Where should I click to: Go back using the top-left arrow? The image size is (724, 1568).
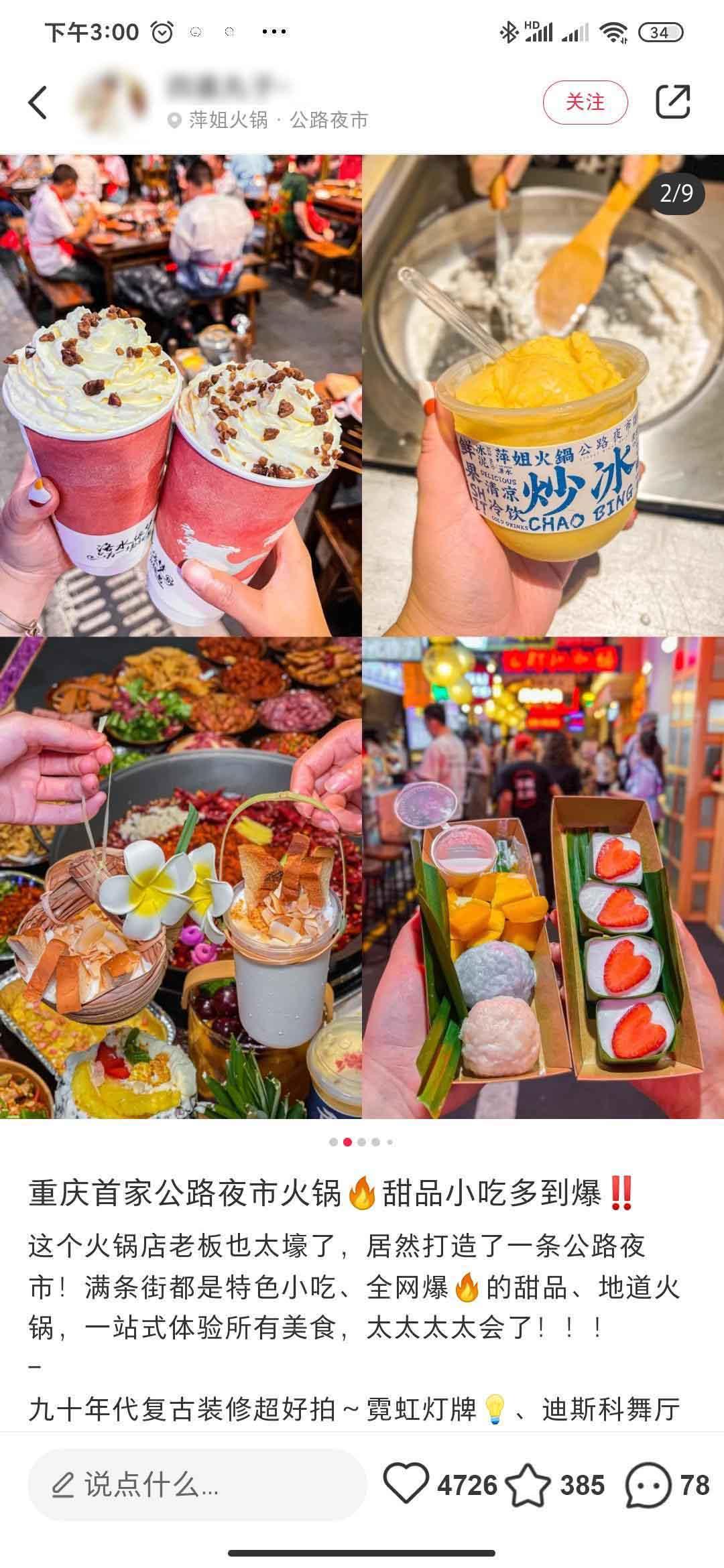pyautogui.click(x=38, y=103)
